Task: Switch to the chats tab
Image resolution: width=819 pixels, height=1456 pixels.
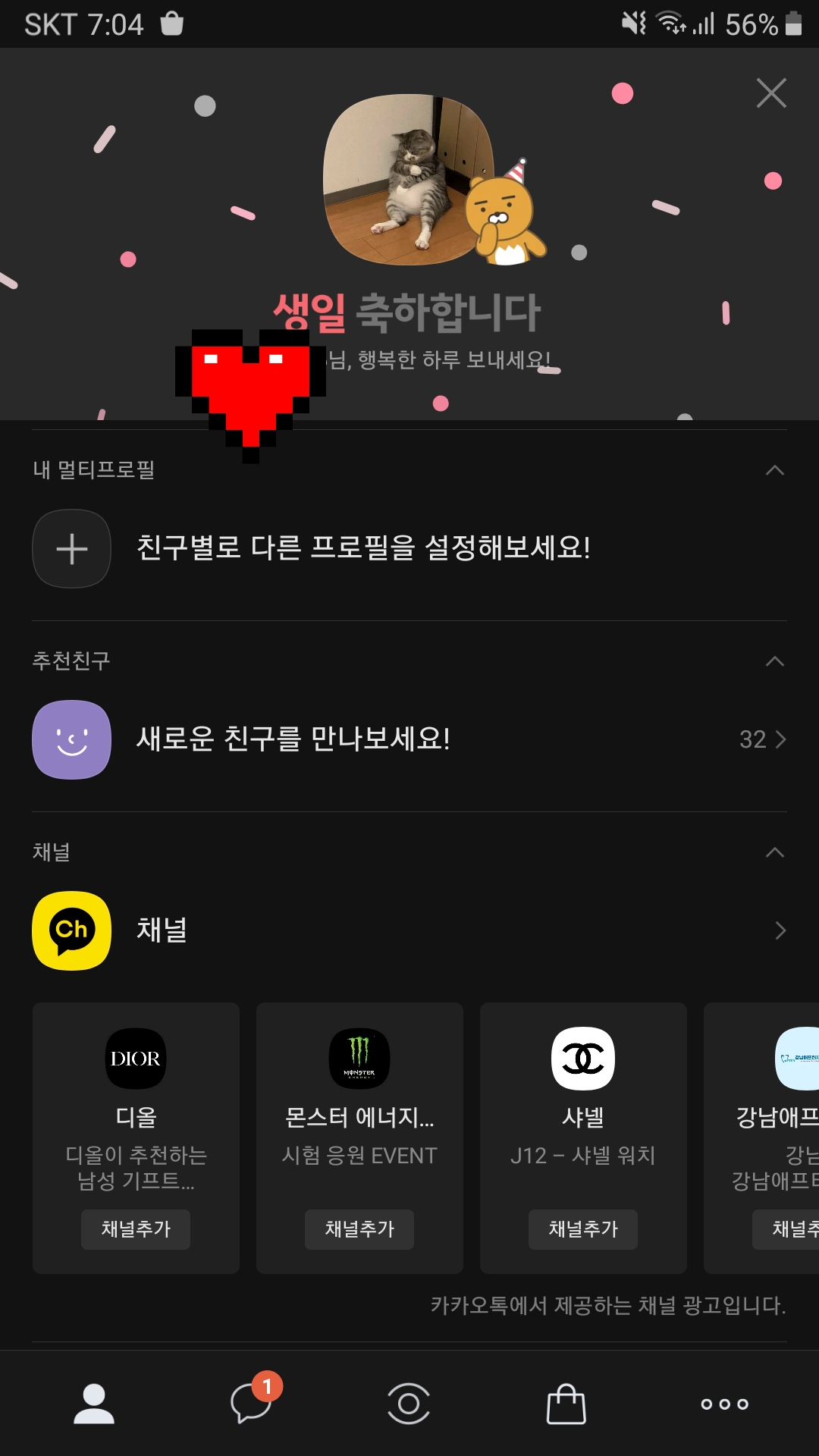Action: 252,1404
